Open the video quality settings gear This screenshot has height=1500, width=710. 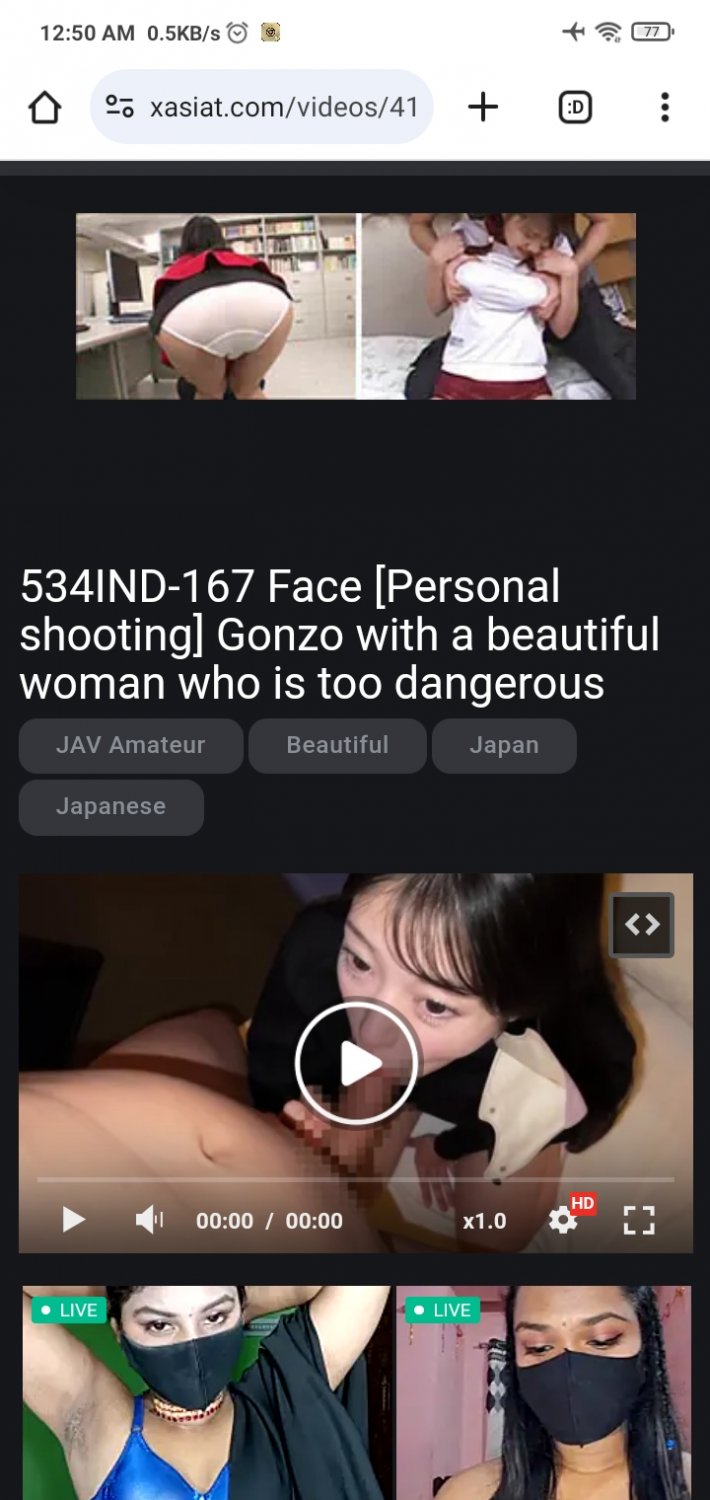(x=563, y=1220)
